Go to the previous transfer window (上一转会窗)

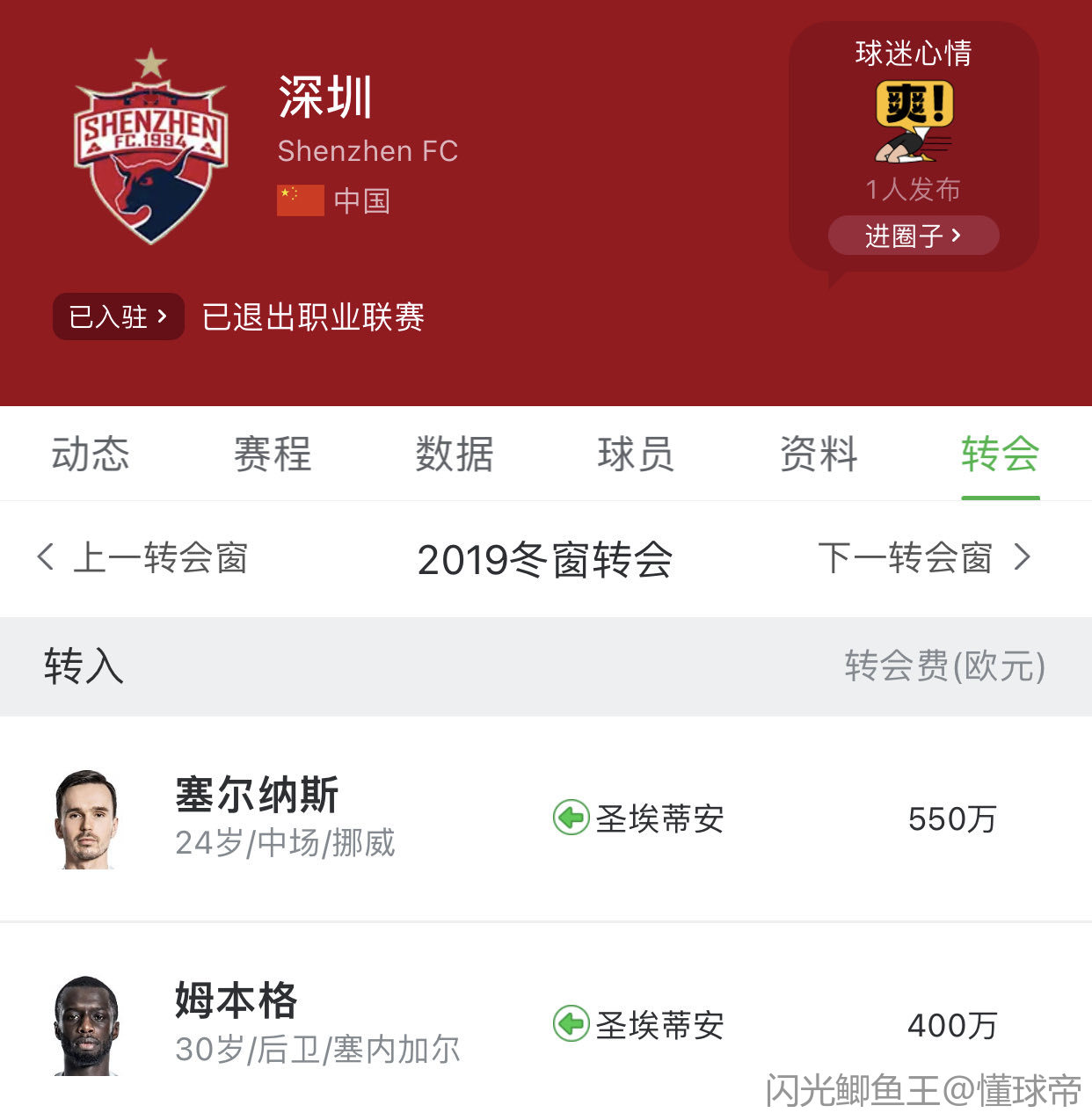click(x=143, y=557)
